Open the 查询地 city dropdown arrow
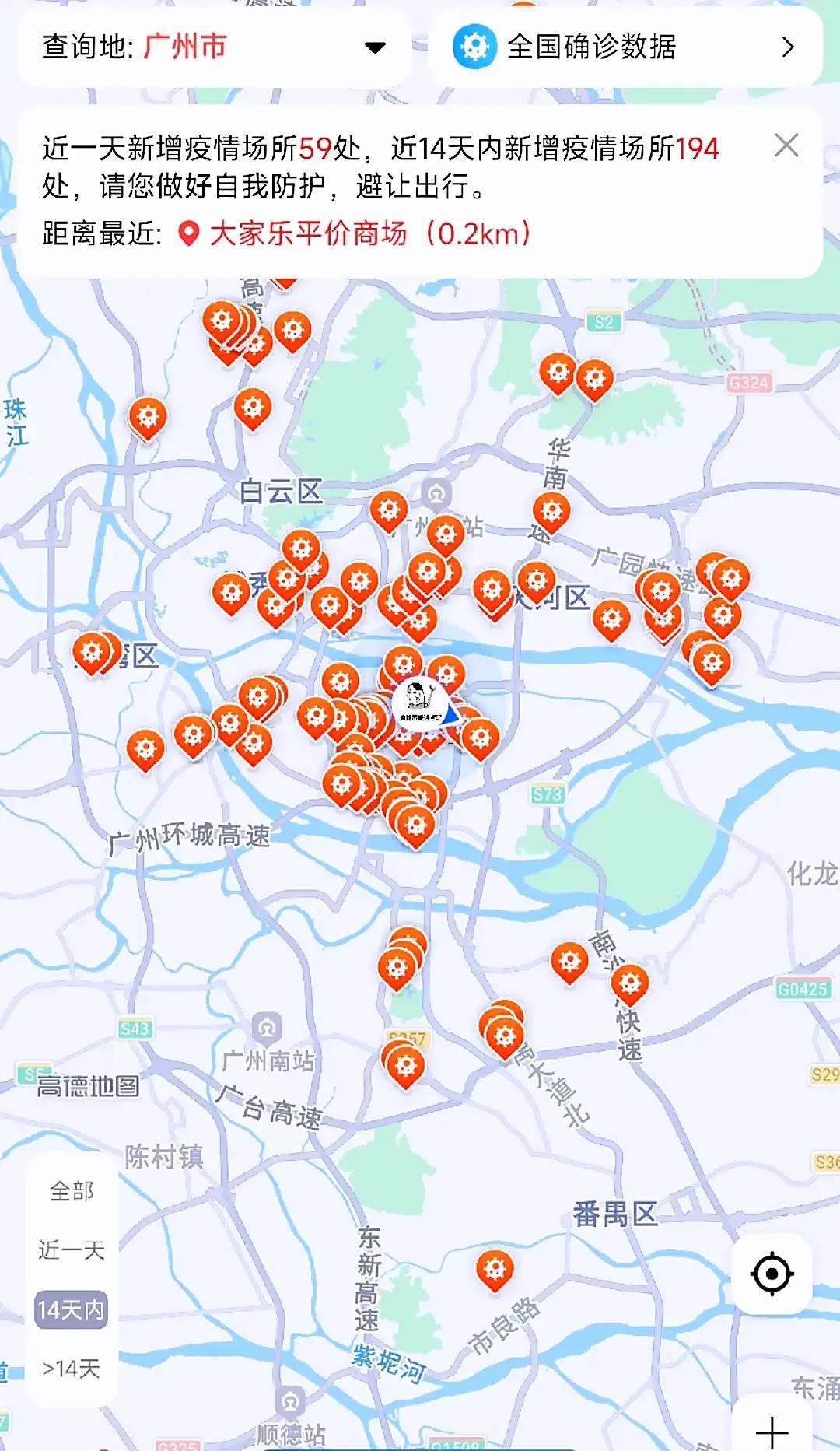840x1451 pixels. pyautogui.click(x=375, y=48)
